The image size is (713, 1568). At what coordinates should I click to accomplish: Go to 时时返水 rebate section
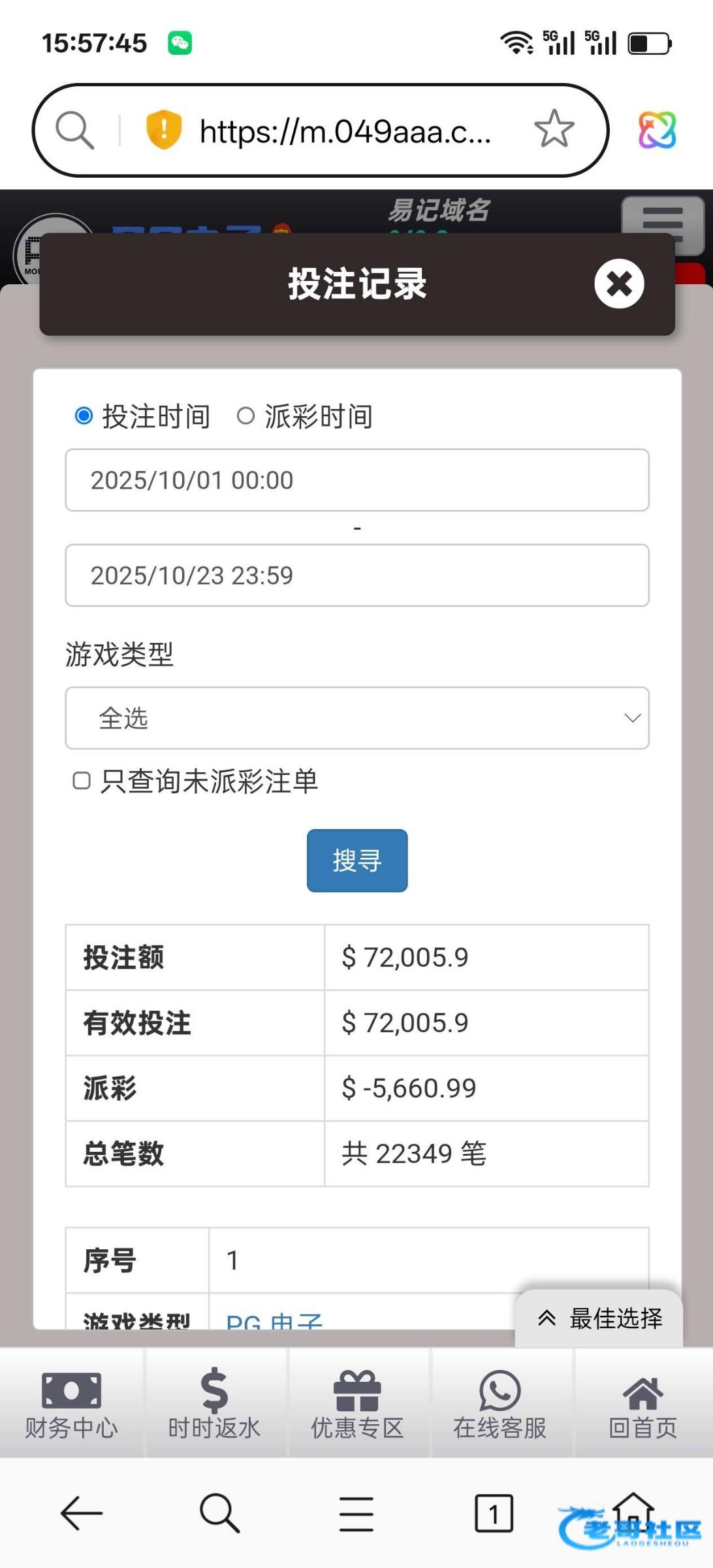click(214, 1403)
